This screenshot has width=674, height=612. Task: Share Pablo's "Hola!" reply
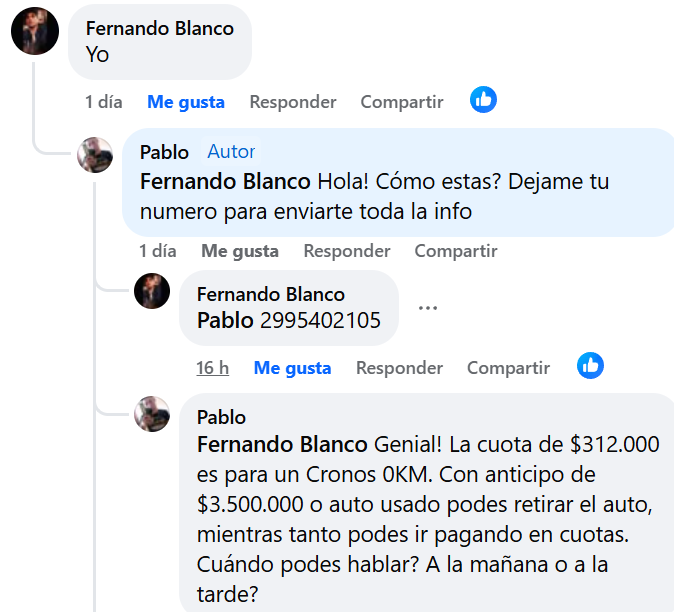coord(455,251)
